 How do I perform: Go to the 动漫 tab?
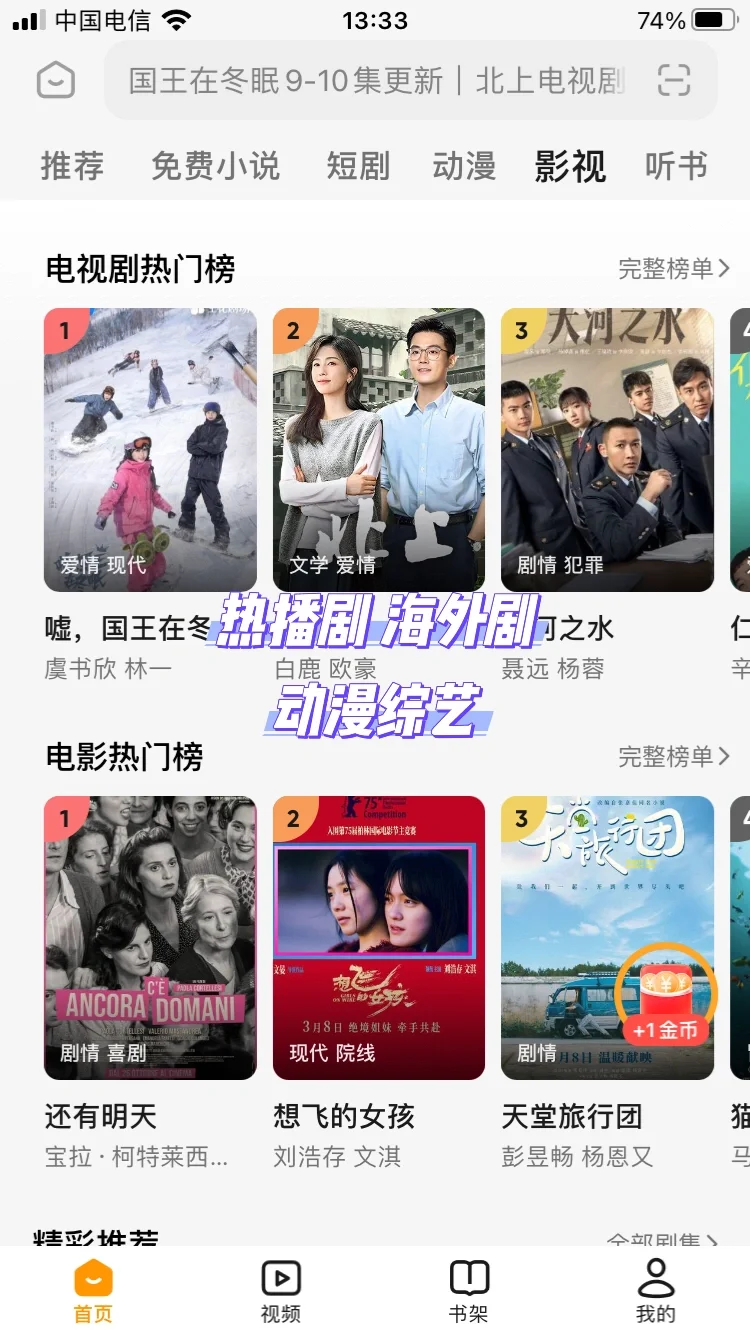464,166
